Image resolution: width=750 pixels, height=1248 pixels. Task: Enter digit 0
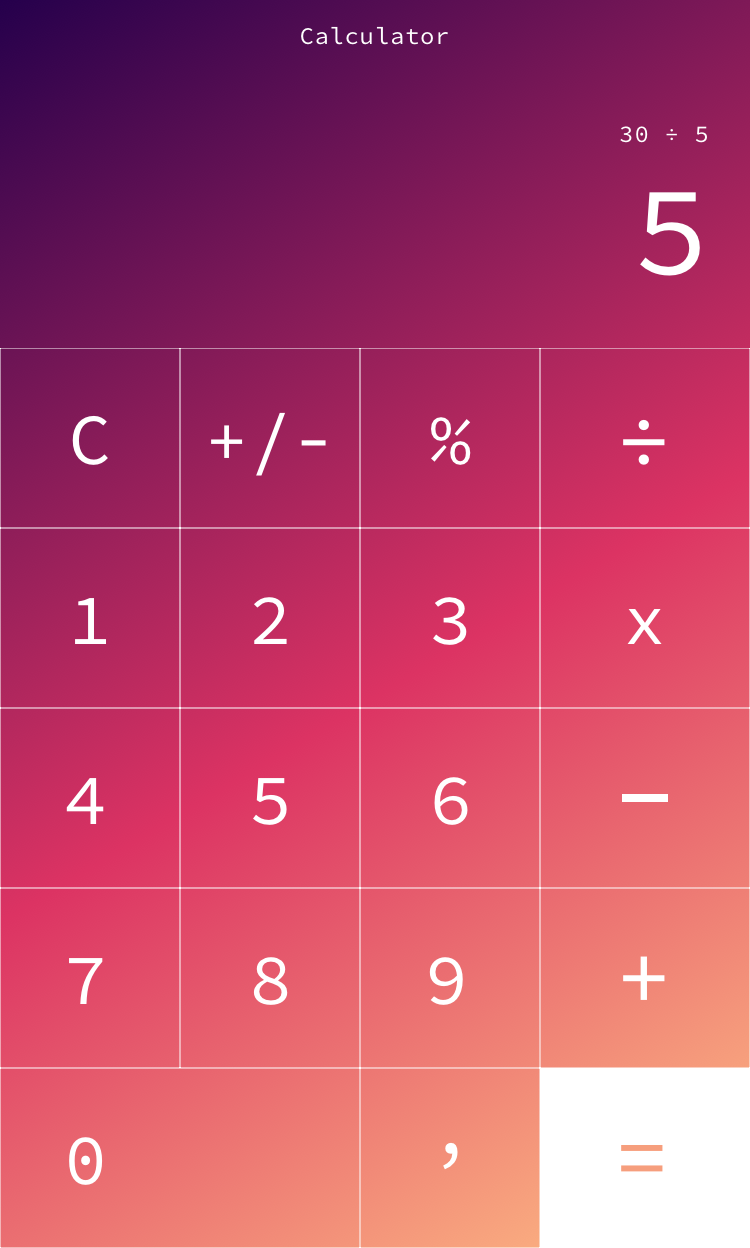point(180,1158)
